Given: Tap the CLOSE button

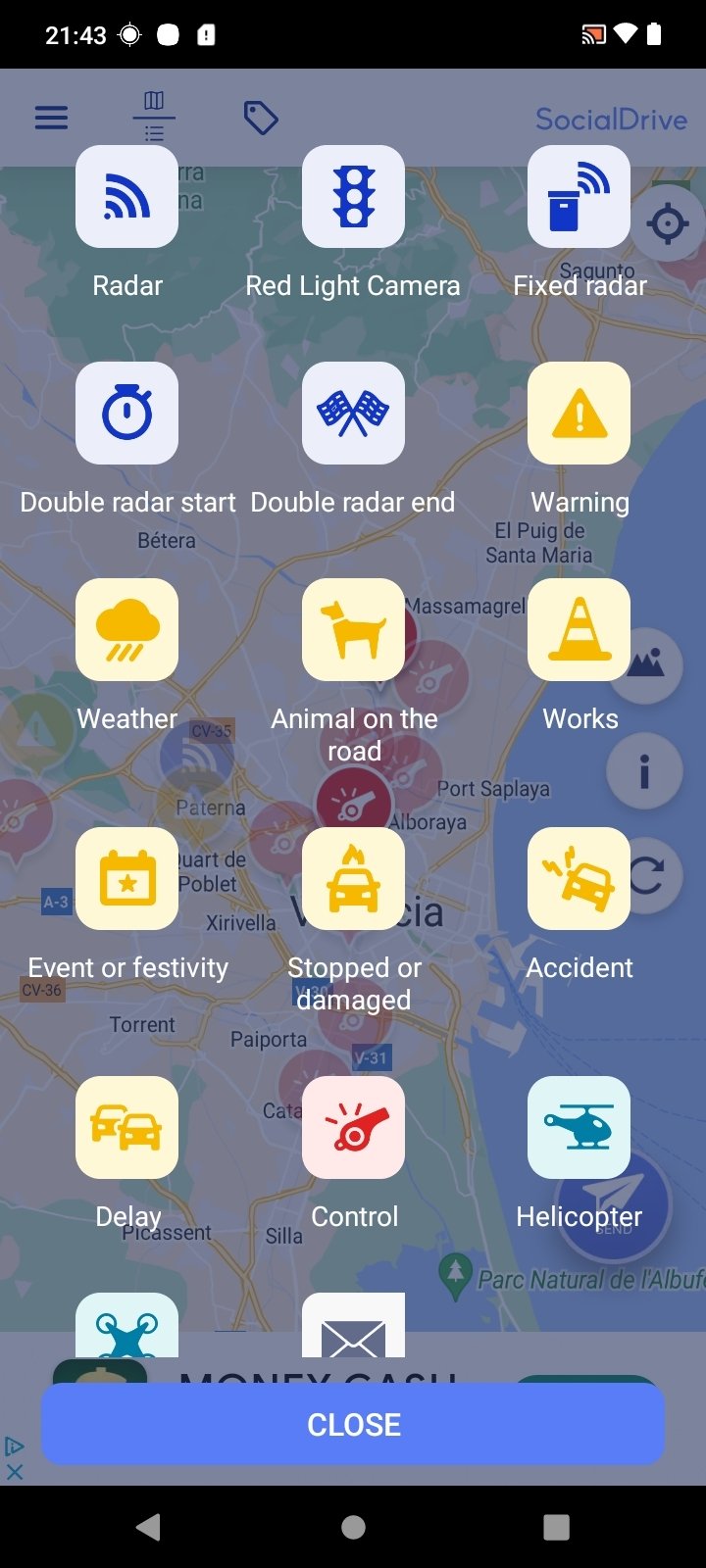Looking at the screenshot, I should pos(353,1424).
